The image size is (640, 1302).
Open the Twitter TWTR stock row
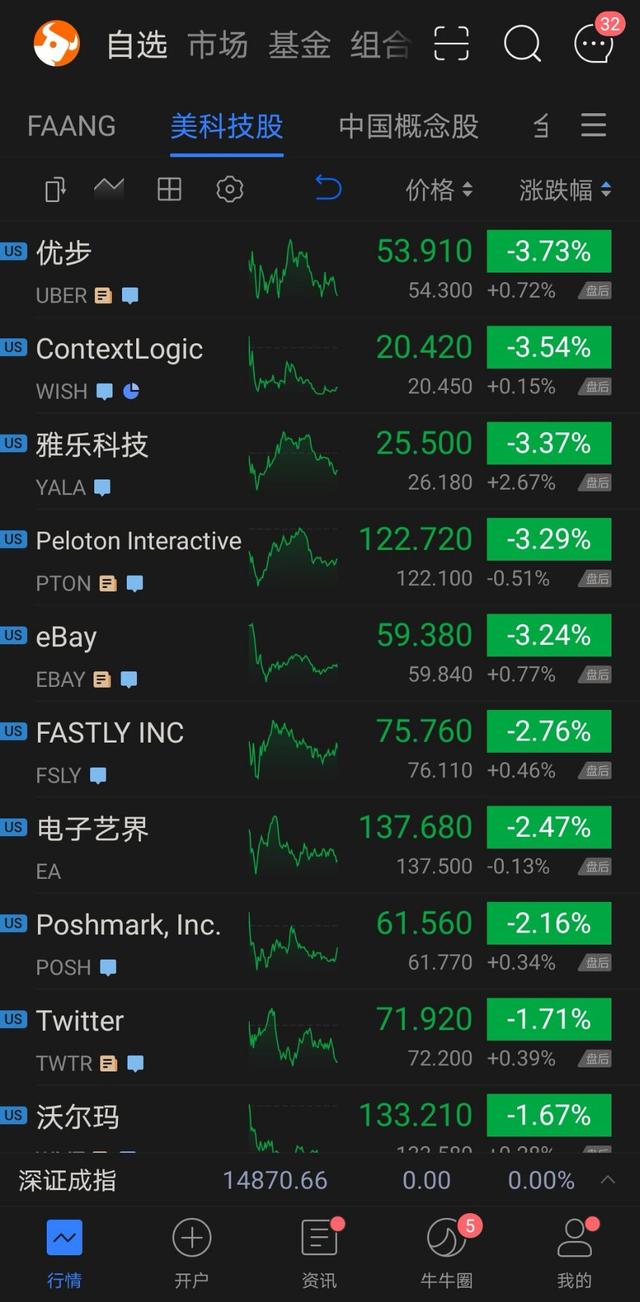pos(320,1038)
